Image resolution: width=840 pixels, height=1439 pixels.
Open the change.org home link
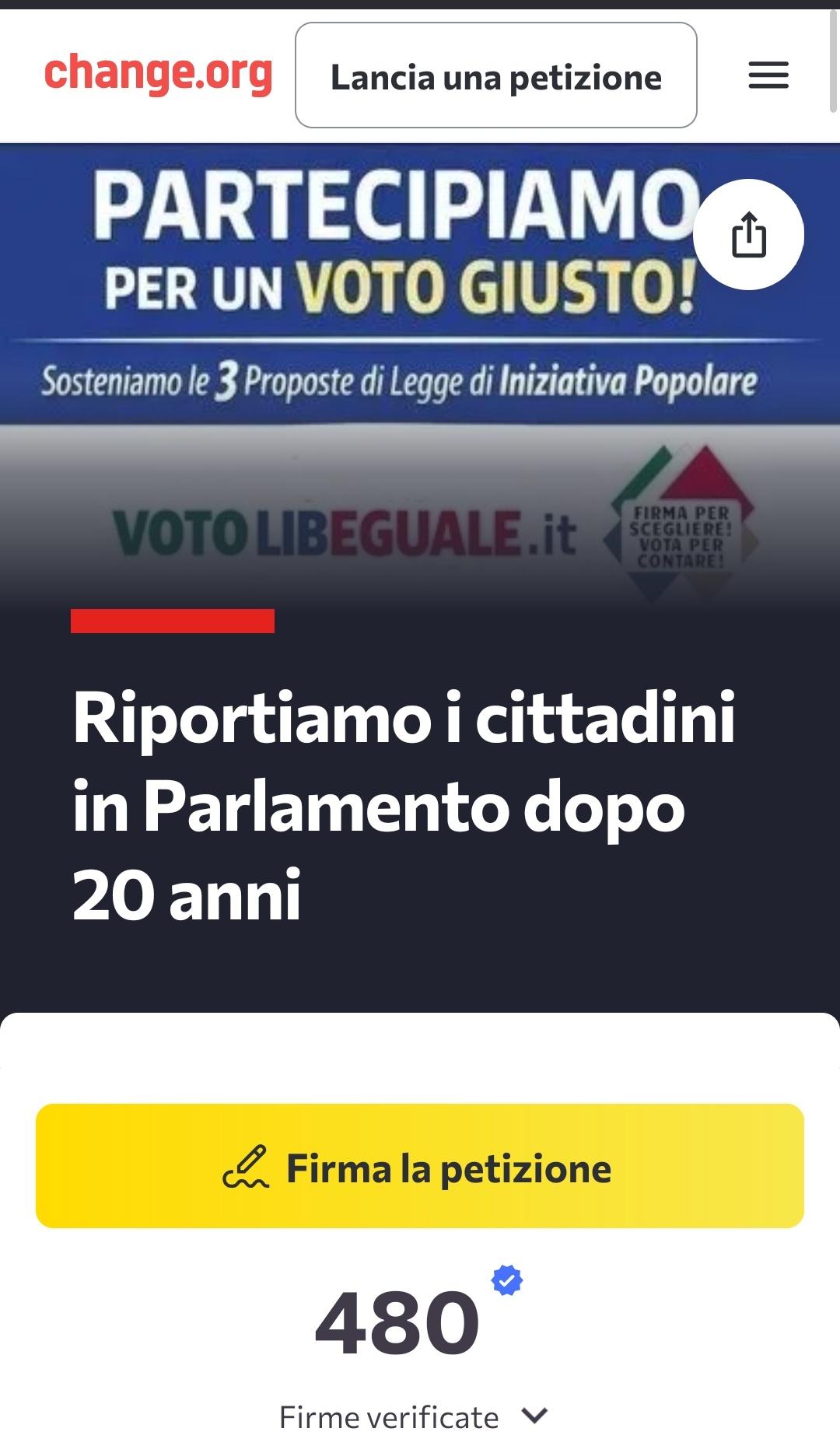[x=159, y=74]
